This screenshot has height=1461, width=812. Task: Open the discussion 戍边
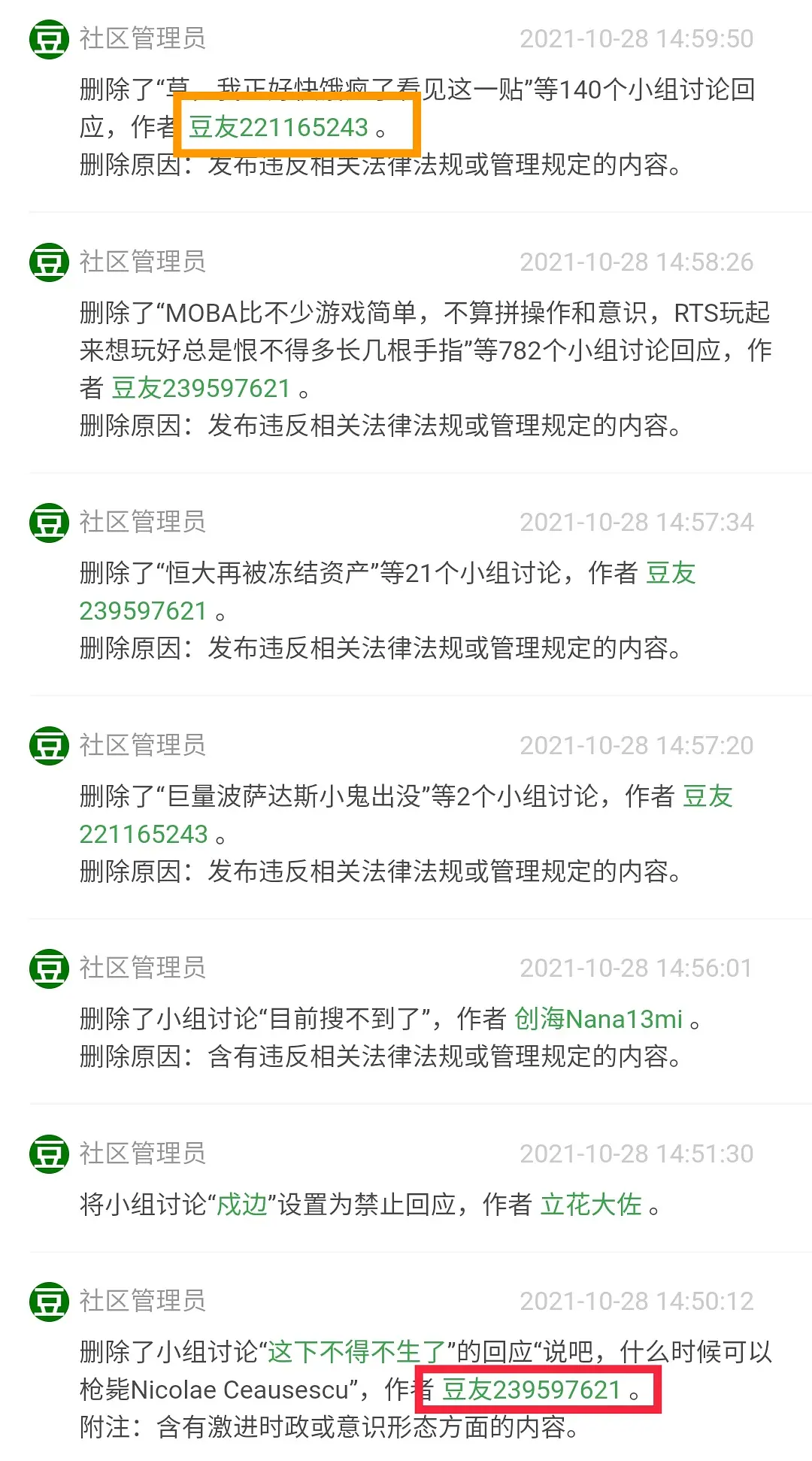pos(241,1205)
